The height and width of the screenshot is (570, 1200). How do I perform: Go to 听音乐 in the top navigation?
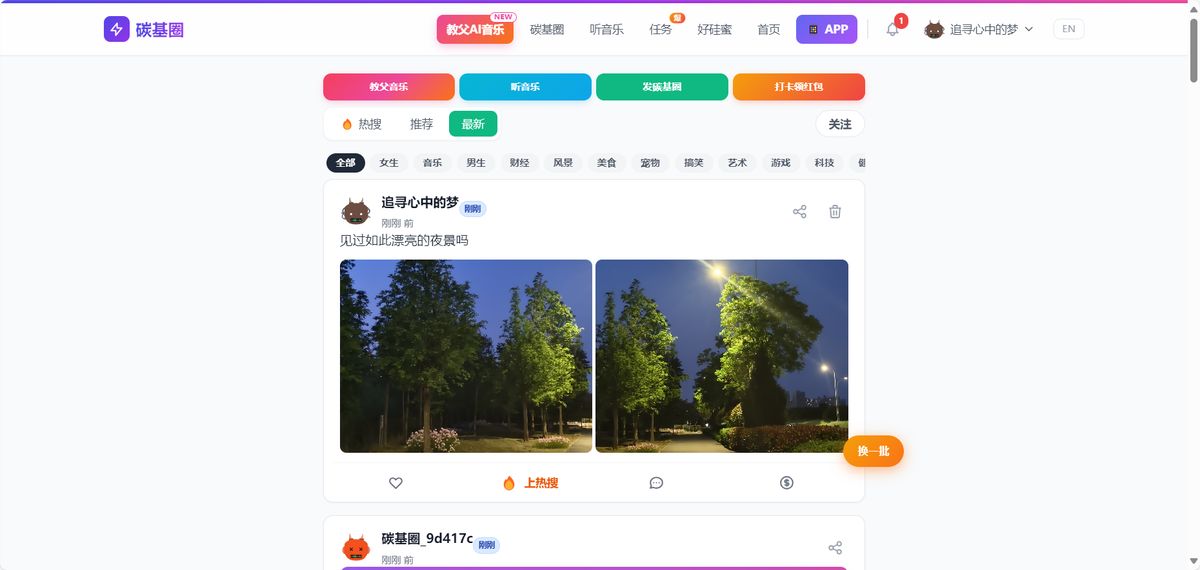606,30
